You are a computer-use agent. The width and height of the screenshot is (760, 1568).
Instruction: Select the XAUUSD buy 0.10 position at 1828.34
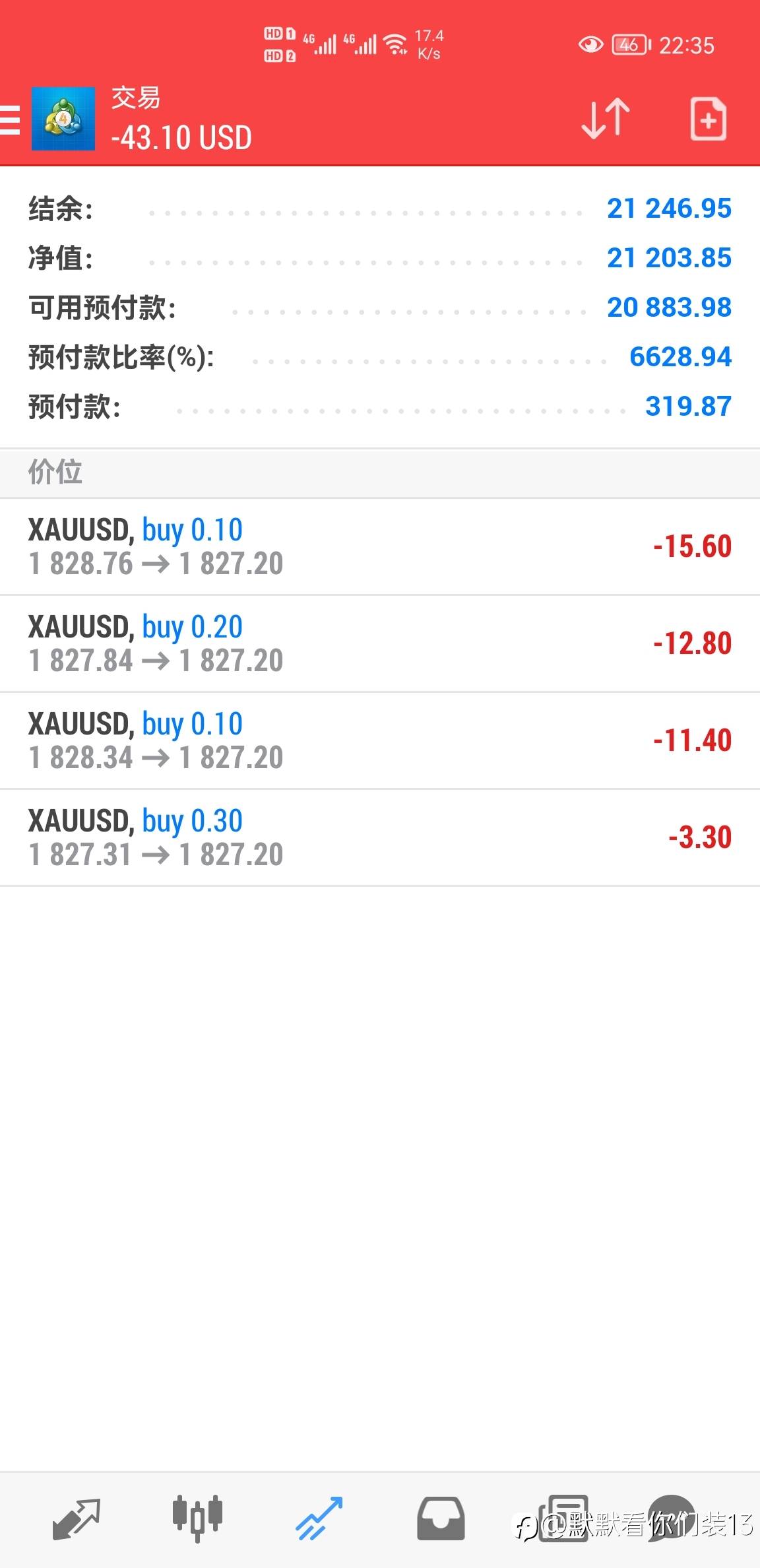click(380, 740)
